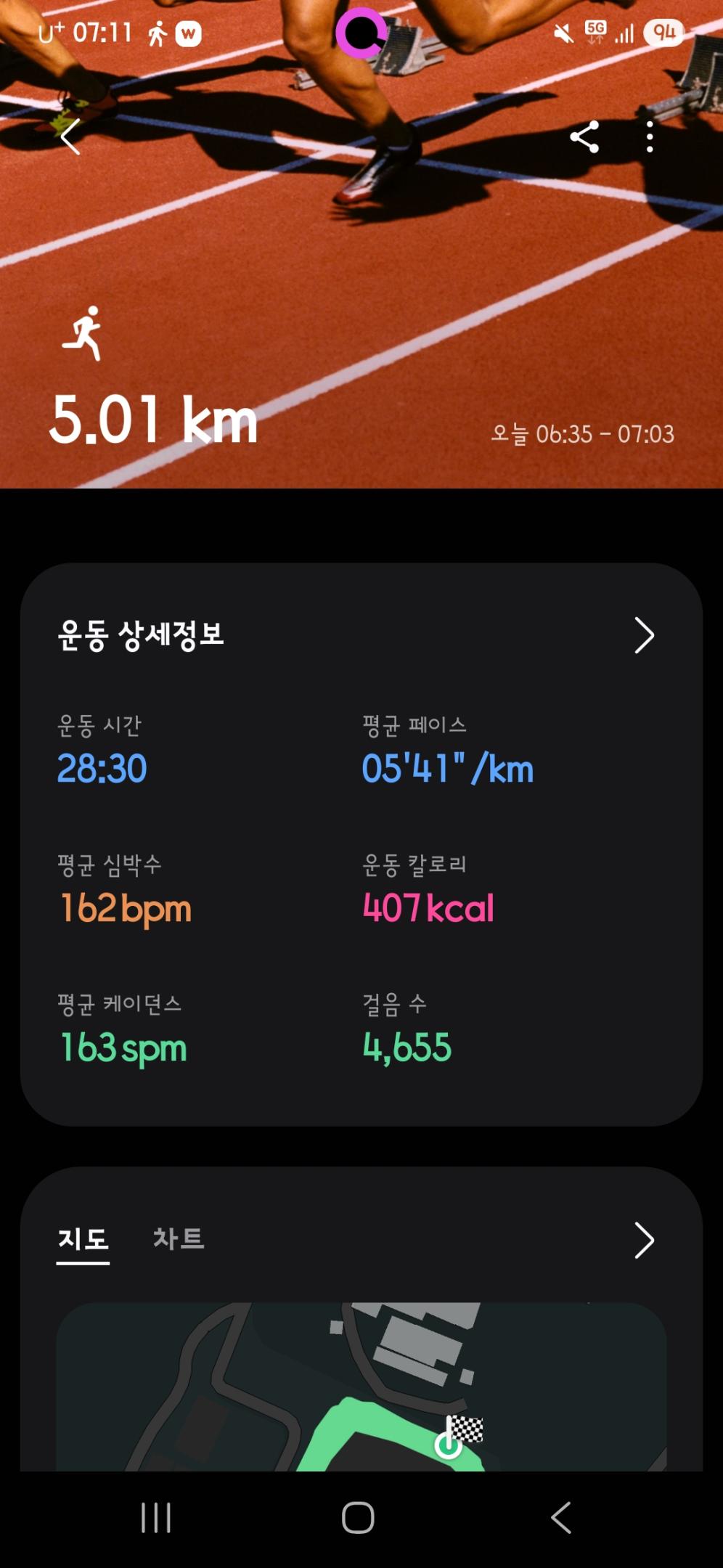This screenshot has height=1568, width=723.
Task: Tap the system home button
Action: click(x=358, y=1517)
